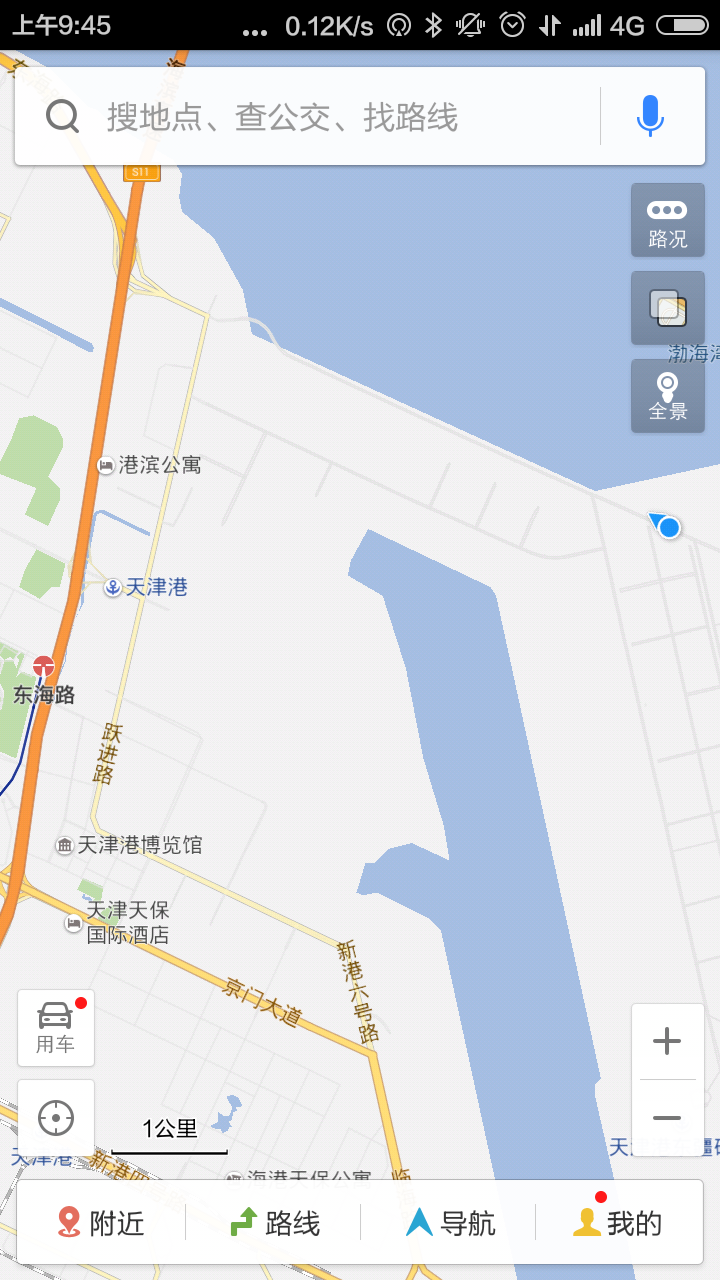This screenshot has width=720, height=1280.
Task: Open the 天津天保国际酒店 hotel marker
Action: [74, 923]
